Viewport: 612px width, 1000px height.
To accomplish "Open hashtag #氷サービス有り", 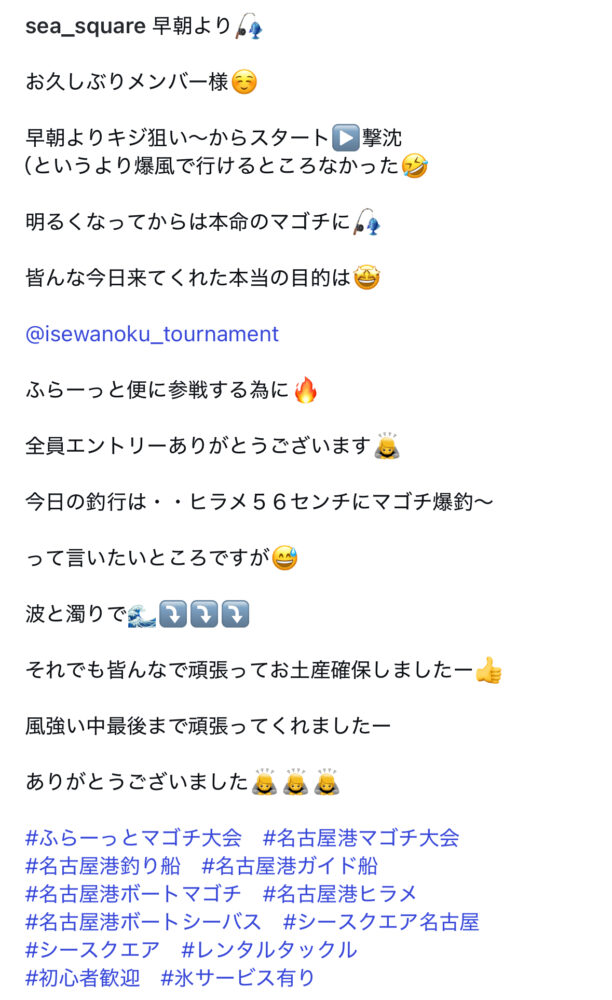I will click(x=238, y=978).
